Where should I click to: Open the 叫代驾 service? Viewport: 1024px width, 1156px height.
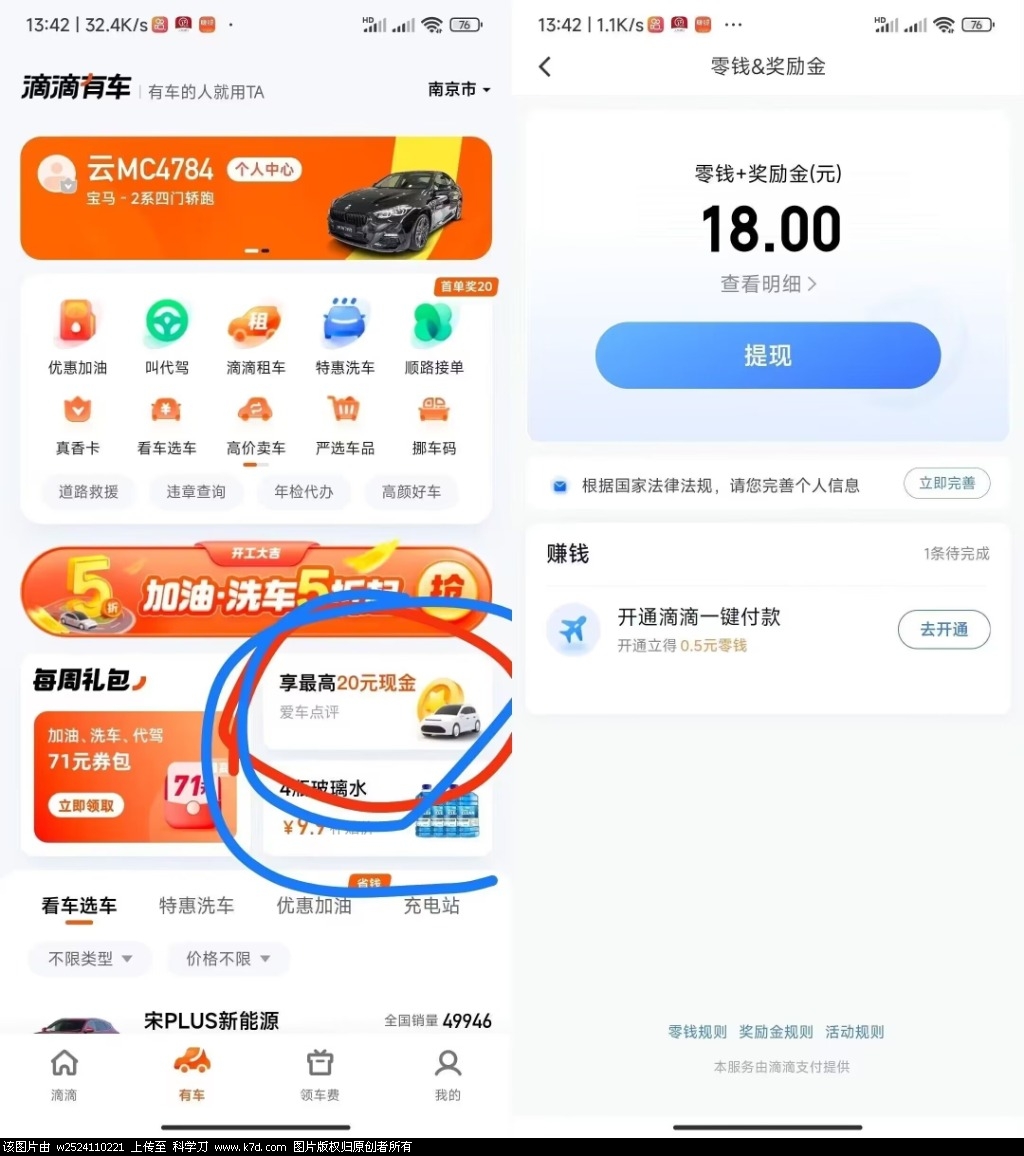click(x=167, y=339)
